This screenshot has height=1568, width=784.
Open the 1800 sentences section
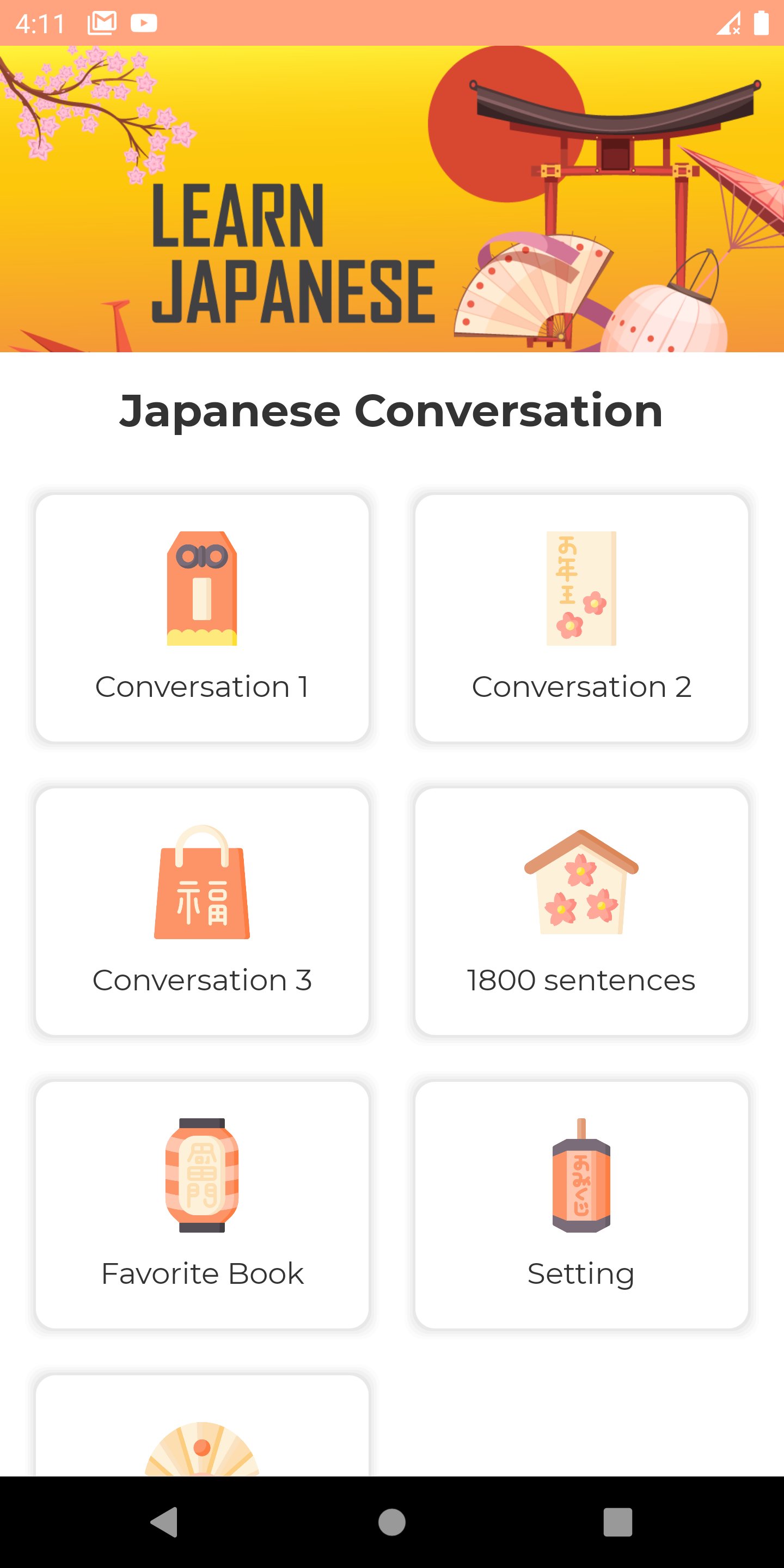click(x=581, y=911)
